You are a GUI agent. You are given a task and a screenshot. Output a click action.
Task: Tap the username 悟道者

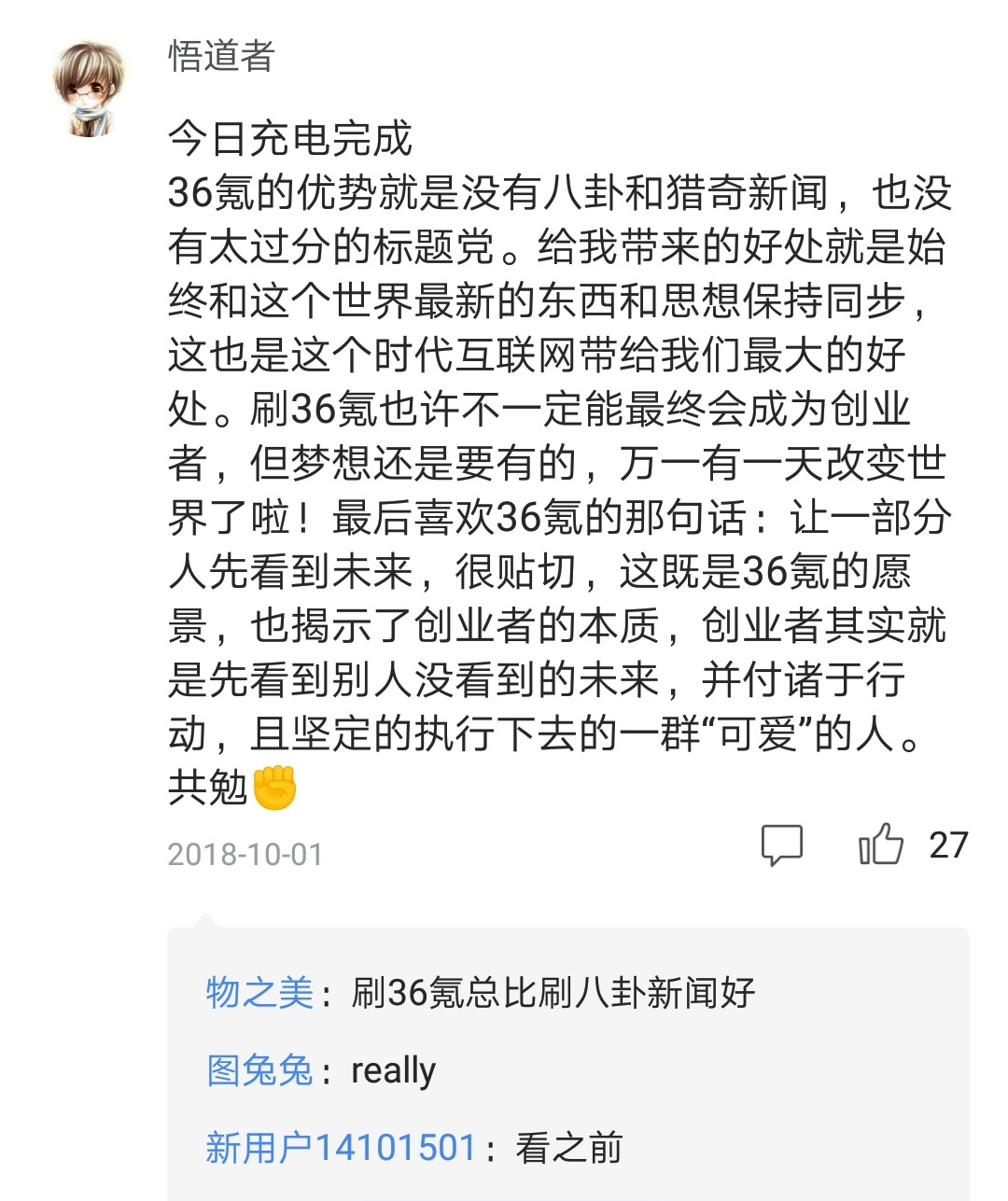click(x=221, y=56)
